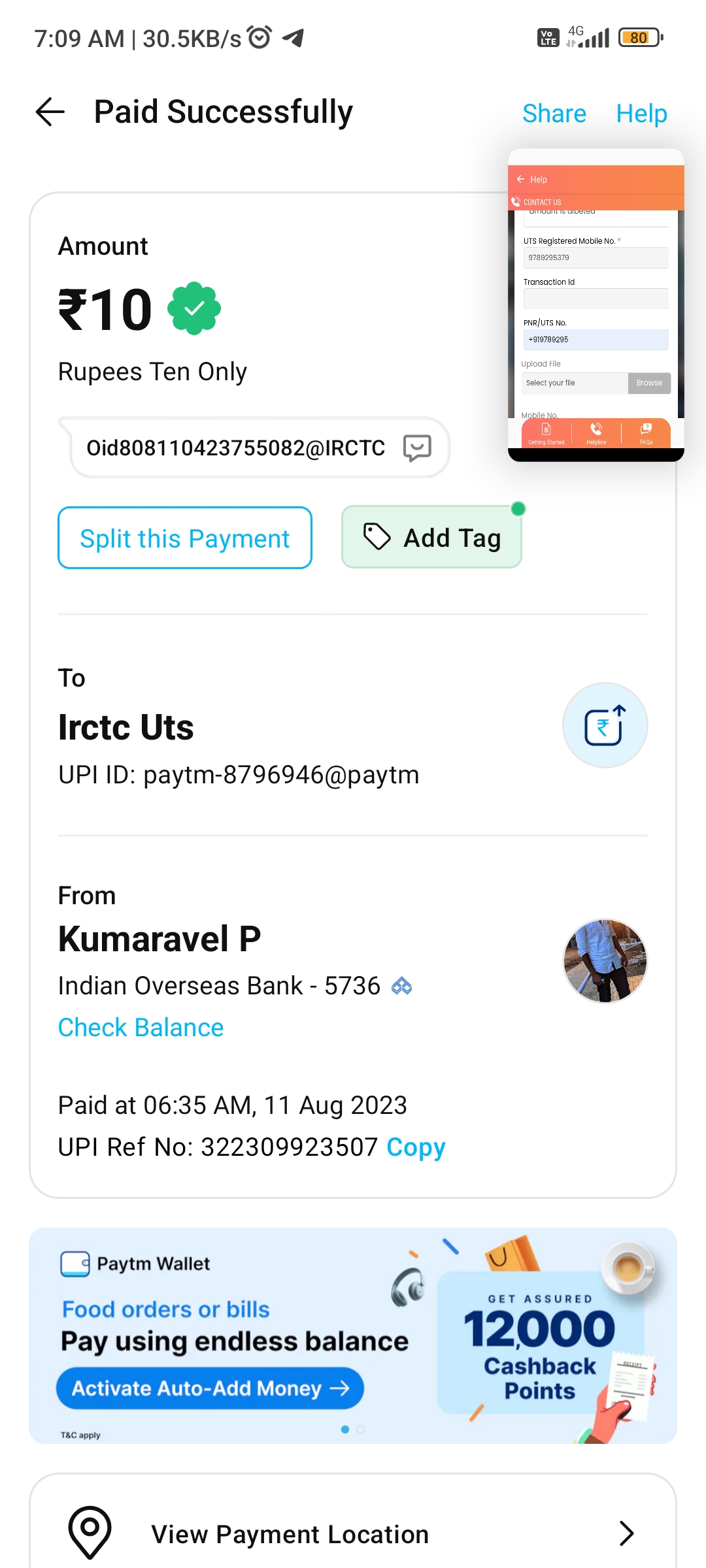706x1568 pixels.
Task: Split this Payment with others
Action: point(185,538)
